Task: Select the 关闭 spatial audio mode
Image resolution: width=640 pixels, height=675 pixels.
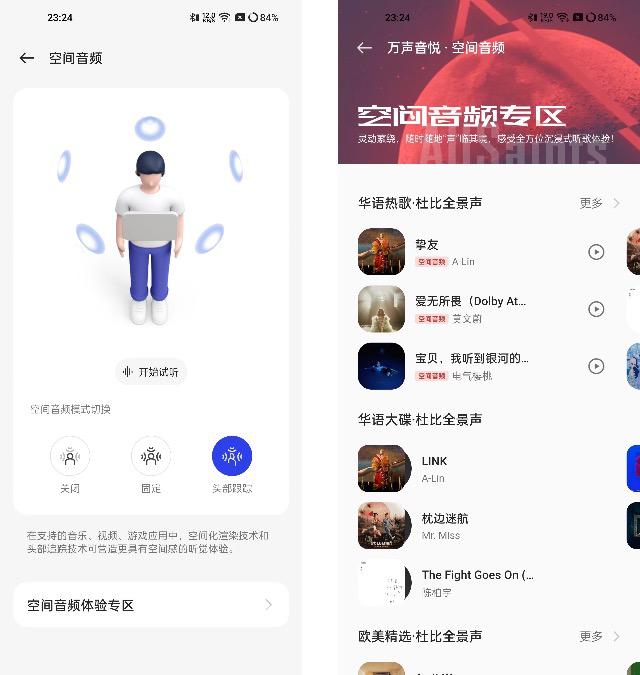Action: tap(70, 457)
